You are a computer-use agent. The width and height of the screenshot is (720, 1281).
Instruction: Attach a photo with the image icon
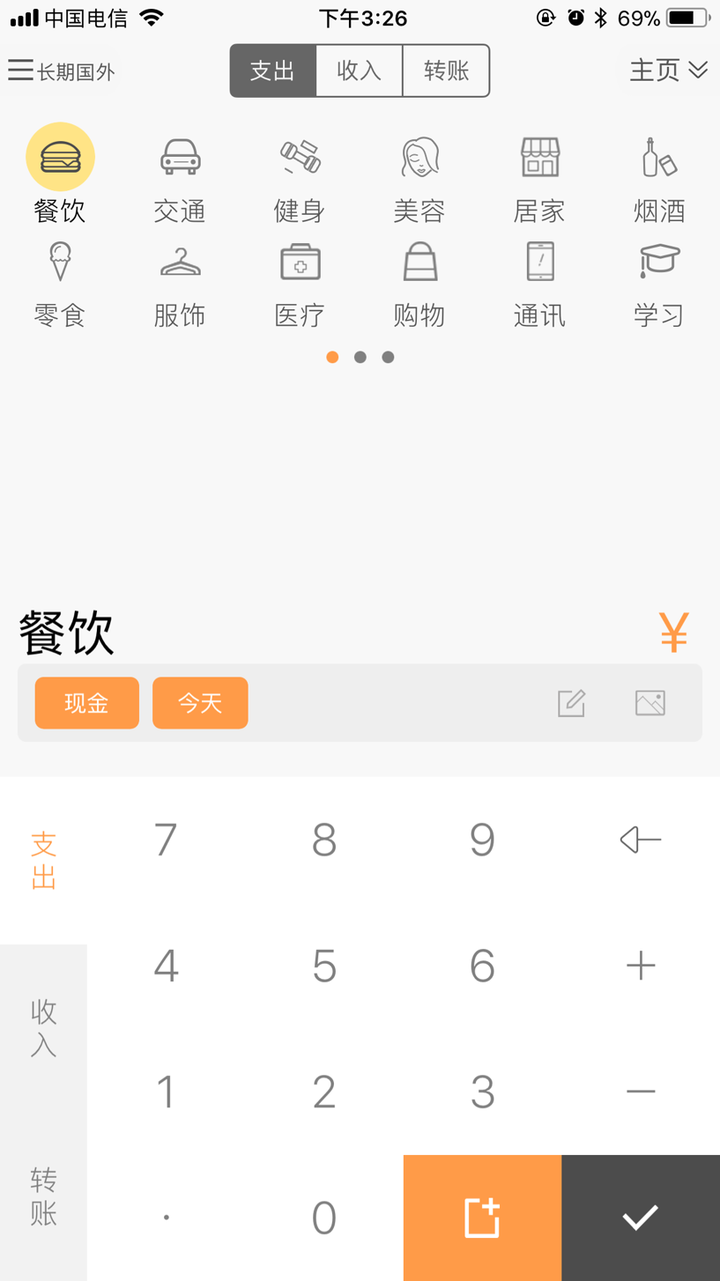650,703
